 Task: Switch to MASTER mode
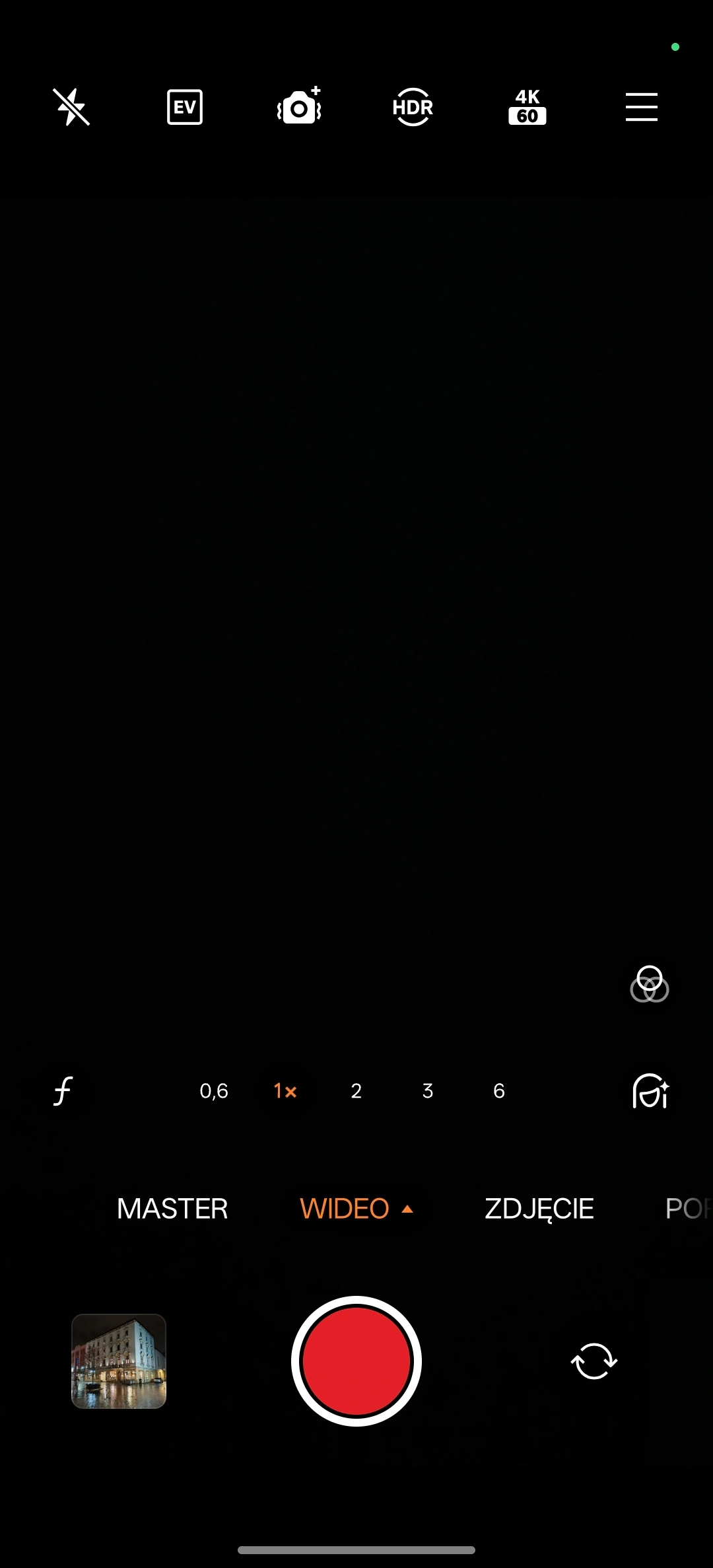click(x=172, y=1209)
